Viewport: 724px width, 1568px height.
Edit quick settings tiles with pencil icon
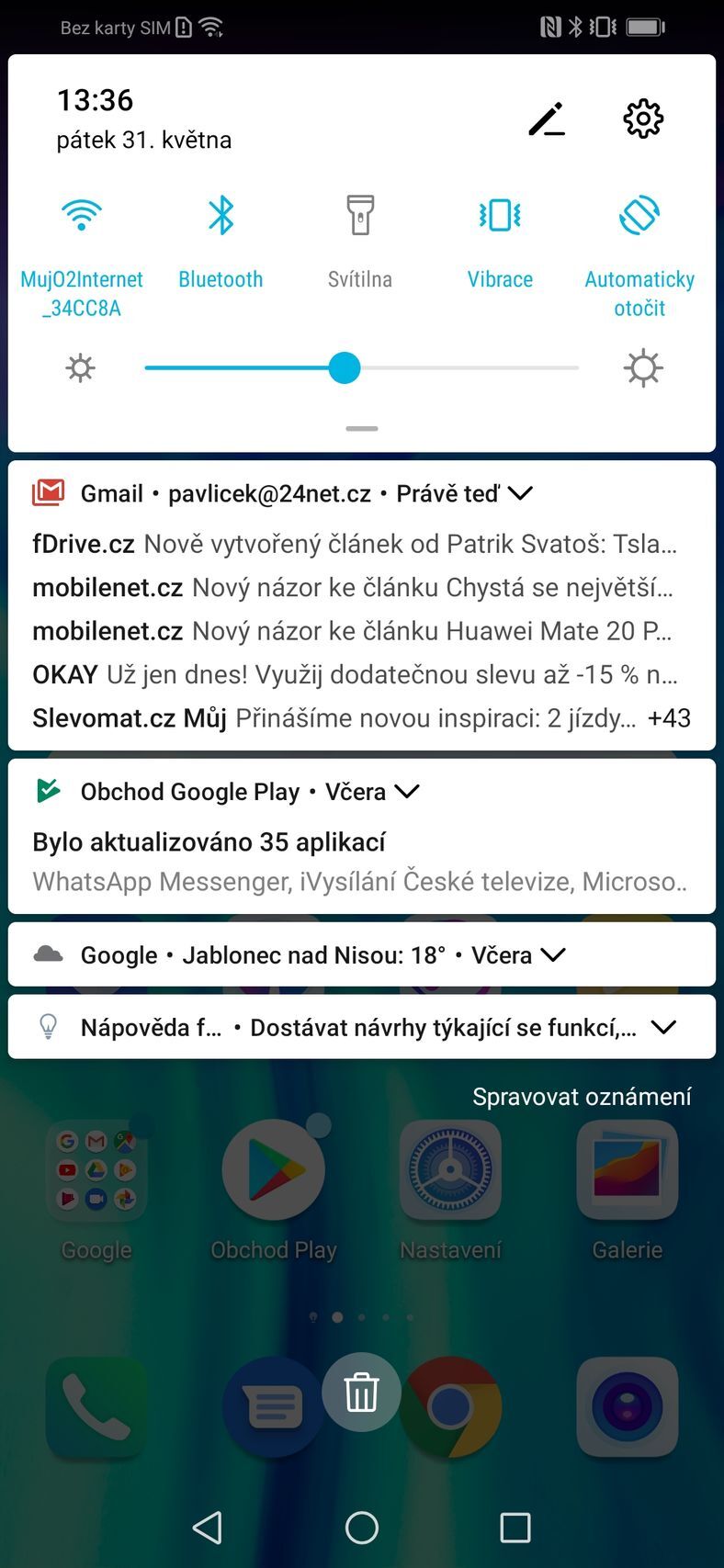coord(547,119)
